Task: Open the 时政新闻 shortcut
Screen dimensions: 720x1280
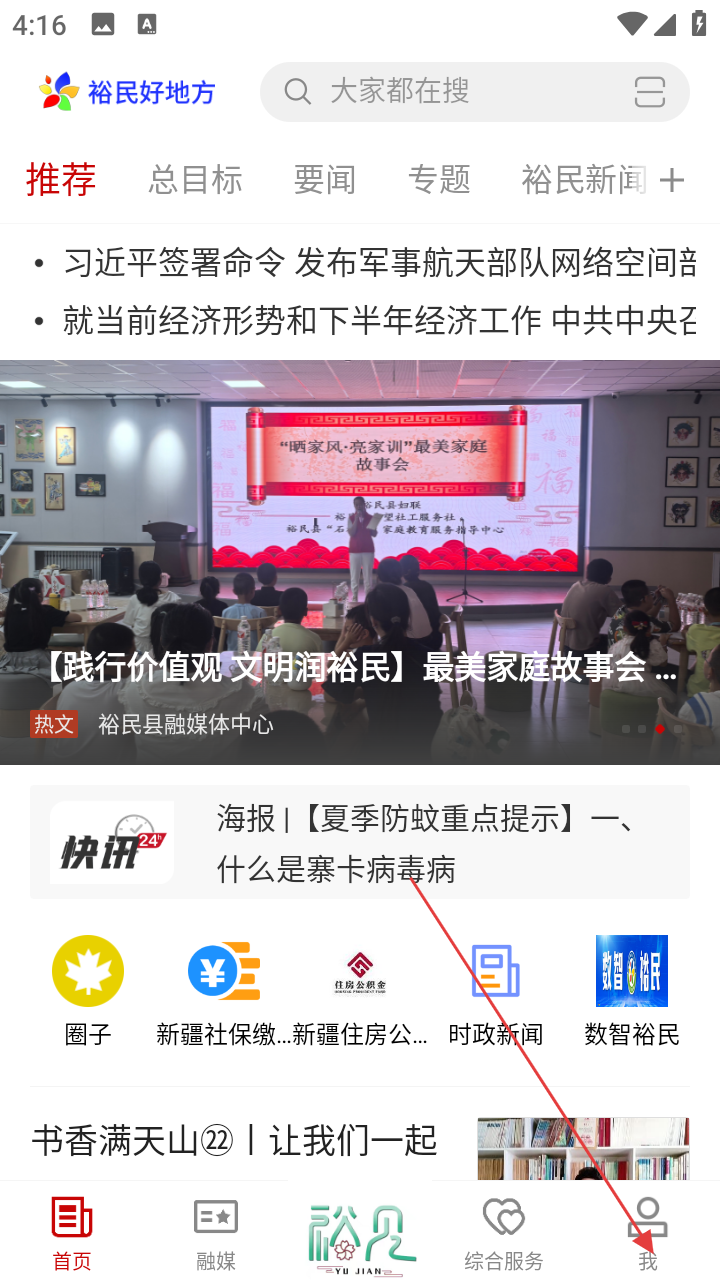Action: click(496, 990)
